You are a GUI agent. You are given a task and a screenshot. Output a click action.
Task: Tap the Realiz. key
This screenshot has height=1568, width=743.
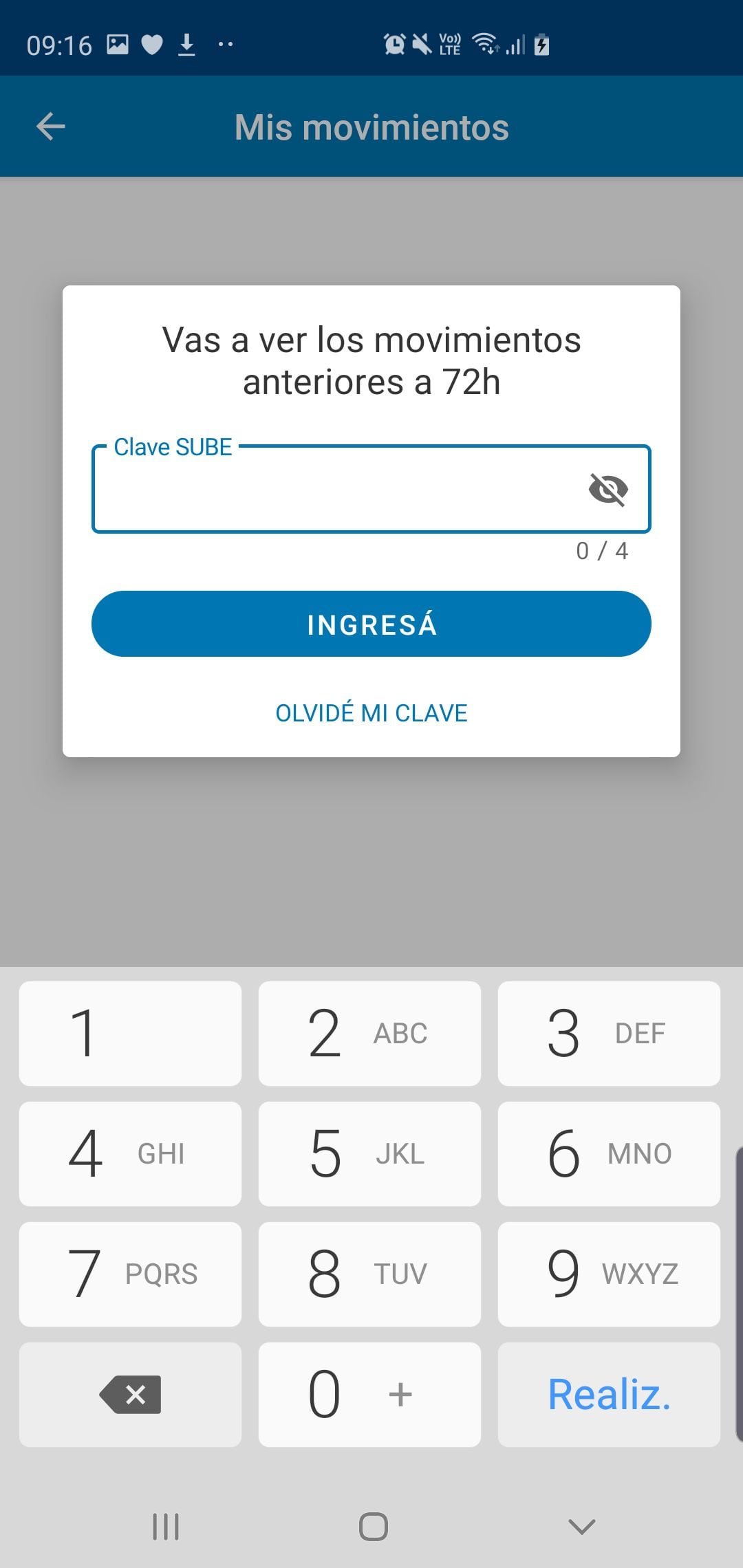coord(609,1394)
